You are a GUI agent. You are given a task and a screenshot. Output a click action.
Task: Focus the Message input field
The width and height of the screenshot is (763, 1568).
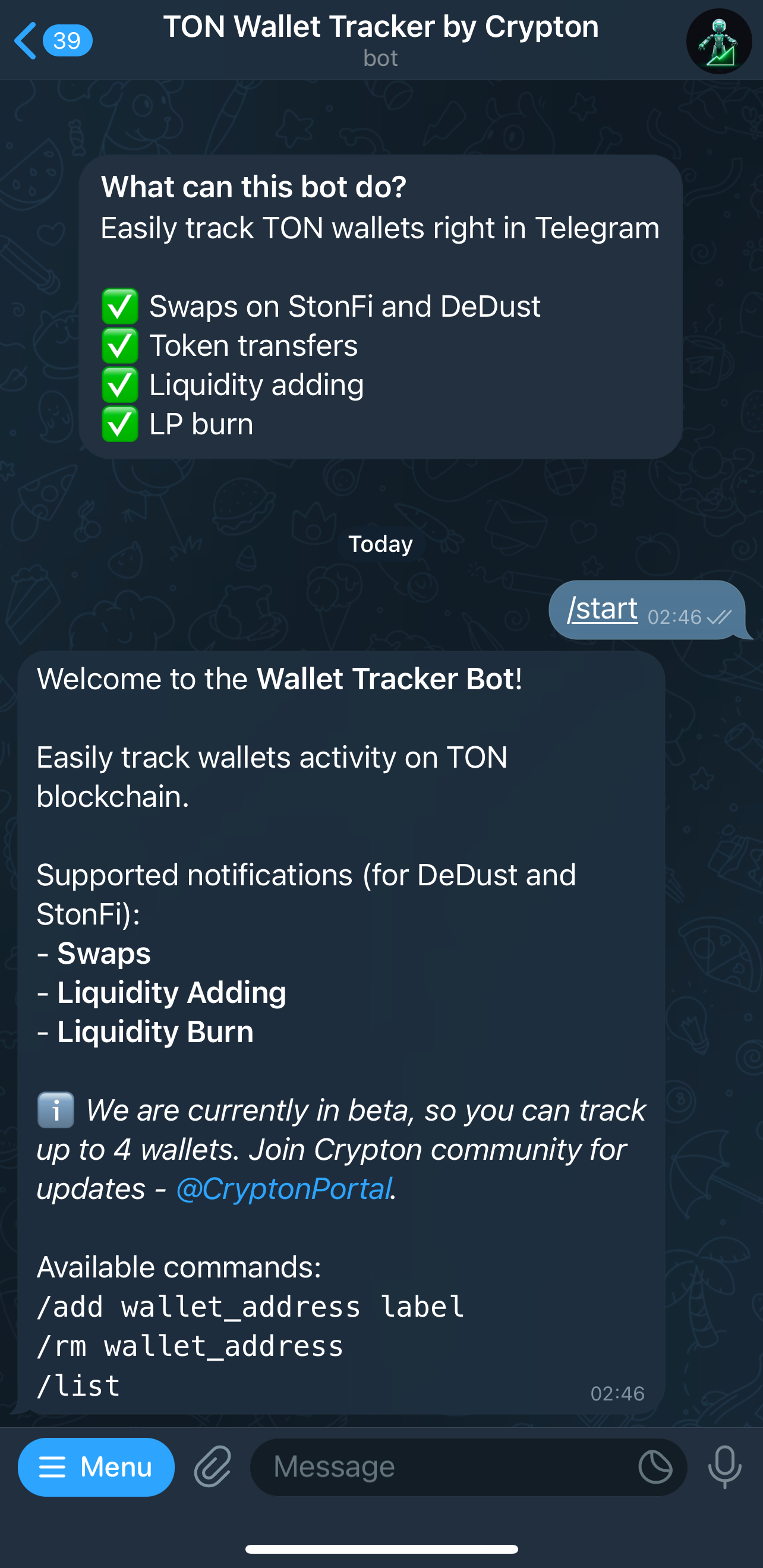444,1467
